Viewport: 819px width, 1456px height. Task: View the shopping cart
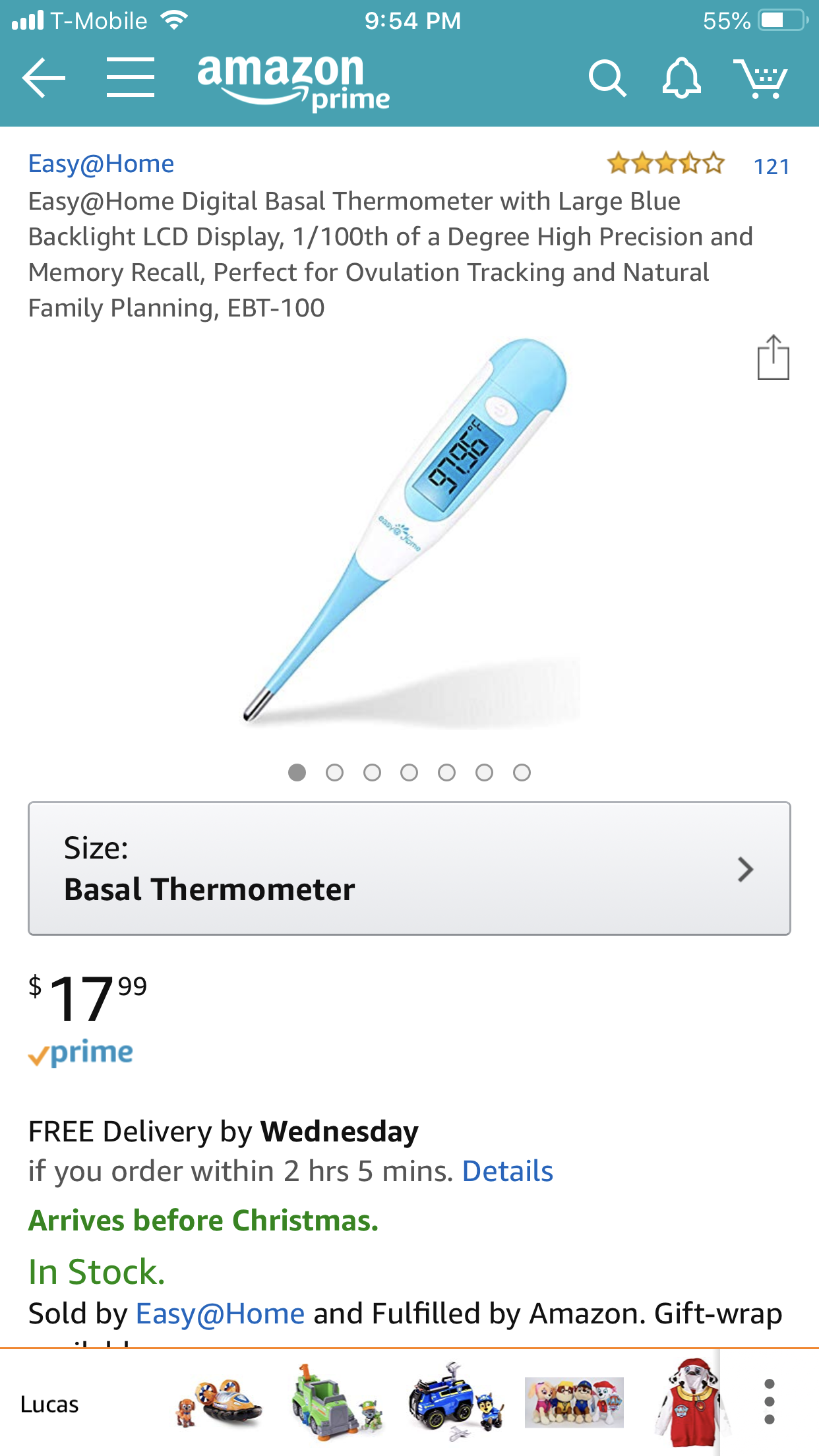(761, 78)
